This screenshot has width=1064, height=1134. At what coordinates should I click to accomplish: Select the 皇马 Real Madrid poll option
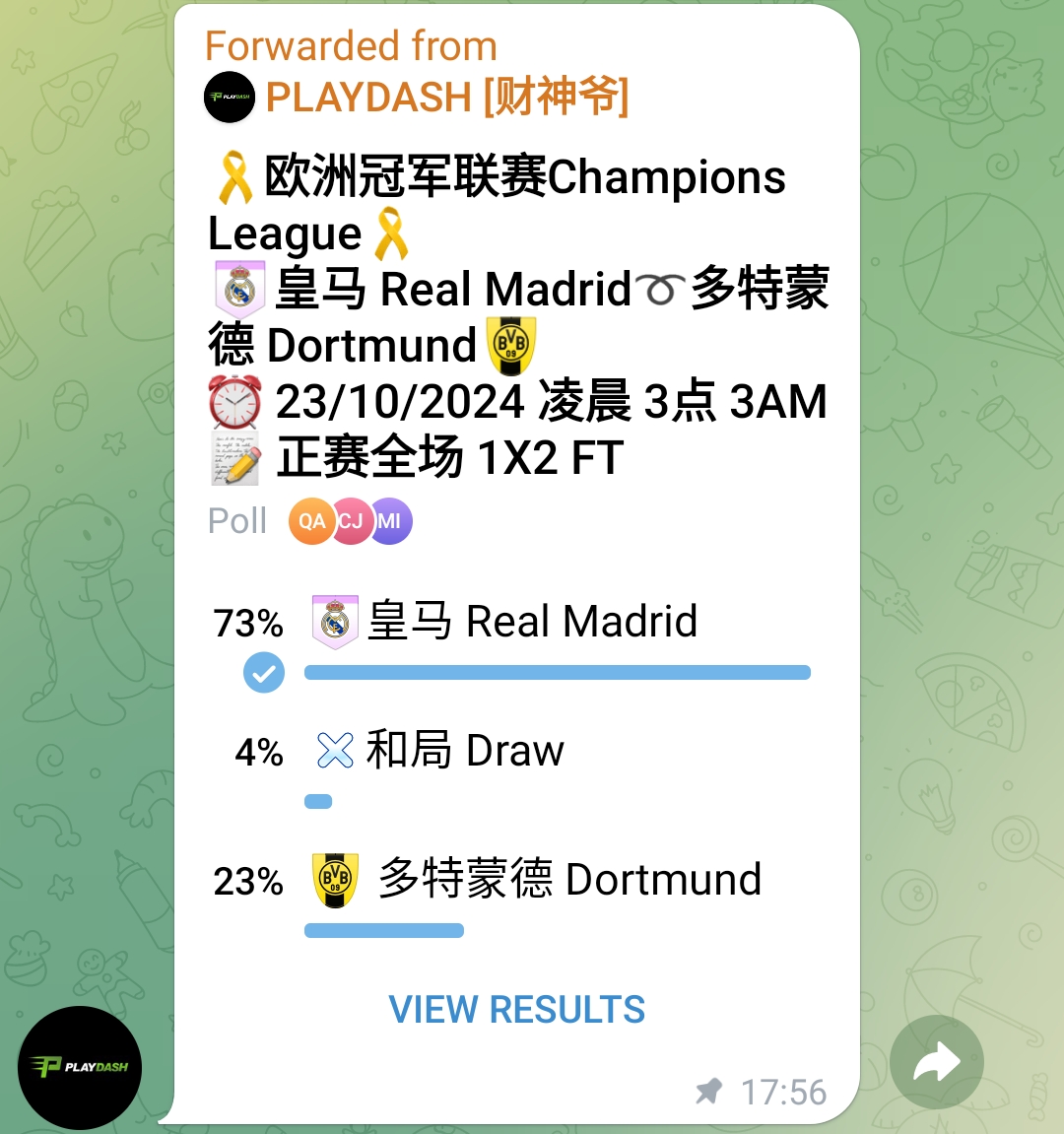pos(532,623)
